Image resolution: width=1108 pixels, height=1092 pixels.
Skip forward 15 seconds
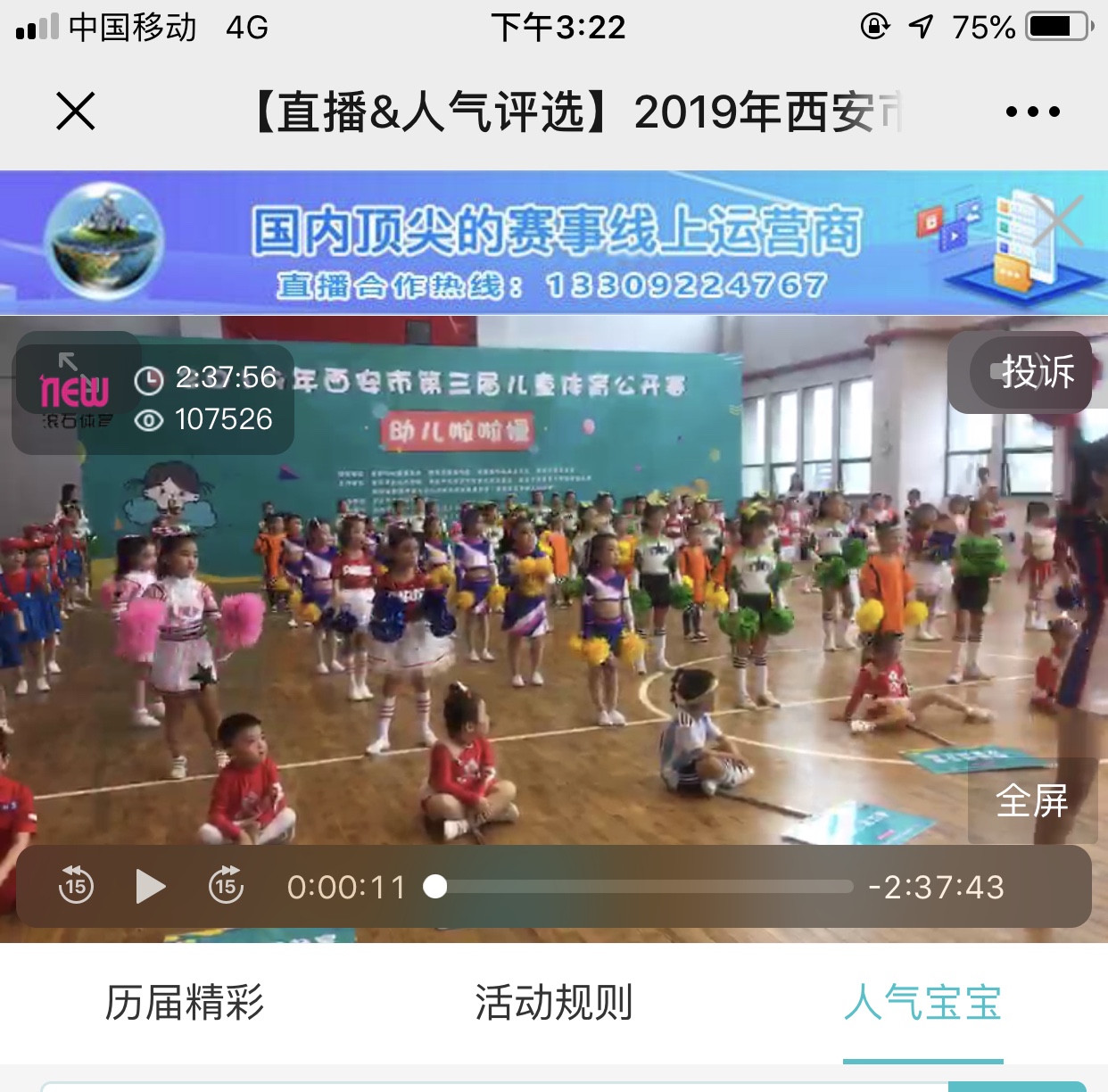point(226,886)
